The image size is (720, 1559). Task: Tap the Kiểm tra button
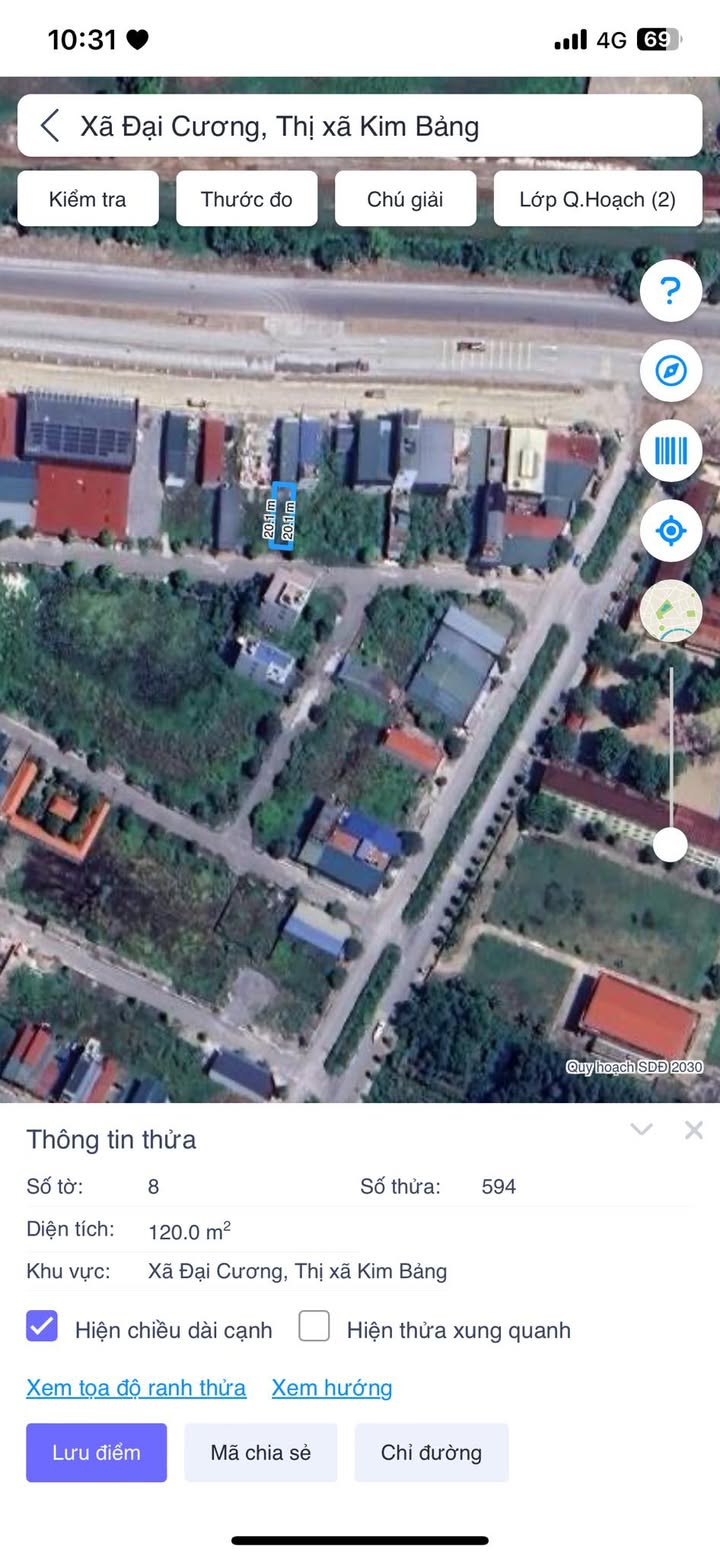[88, 199]
